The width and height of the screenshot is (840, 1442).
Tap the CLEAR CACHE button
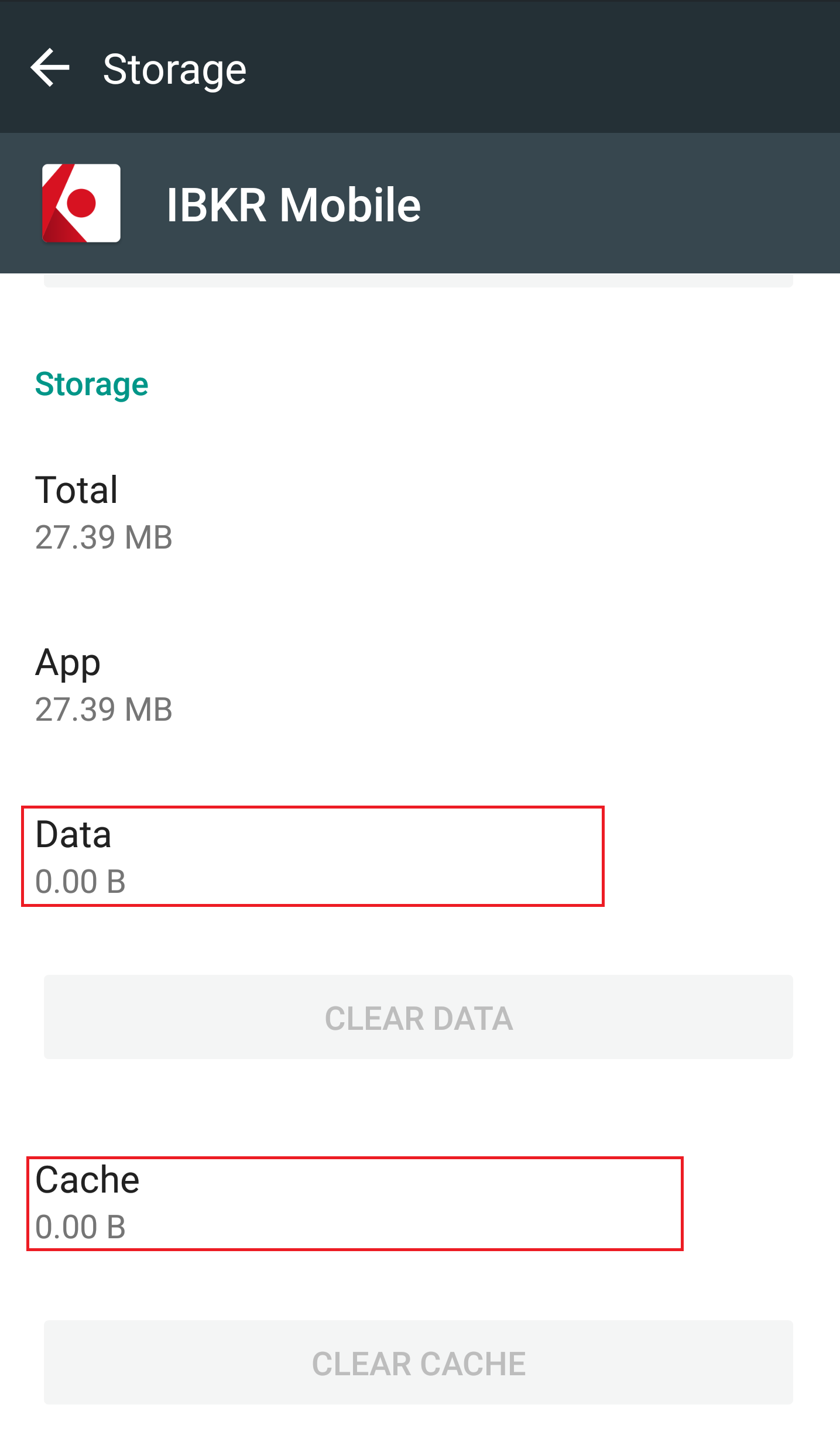pos(419,1362)
